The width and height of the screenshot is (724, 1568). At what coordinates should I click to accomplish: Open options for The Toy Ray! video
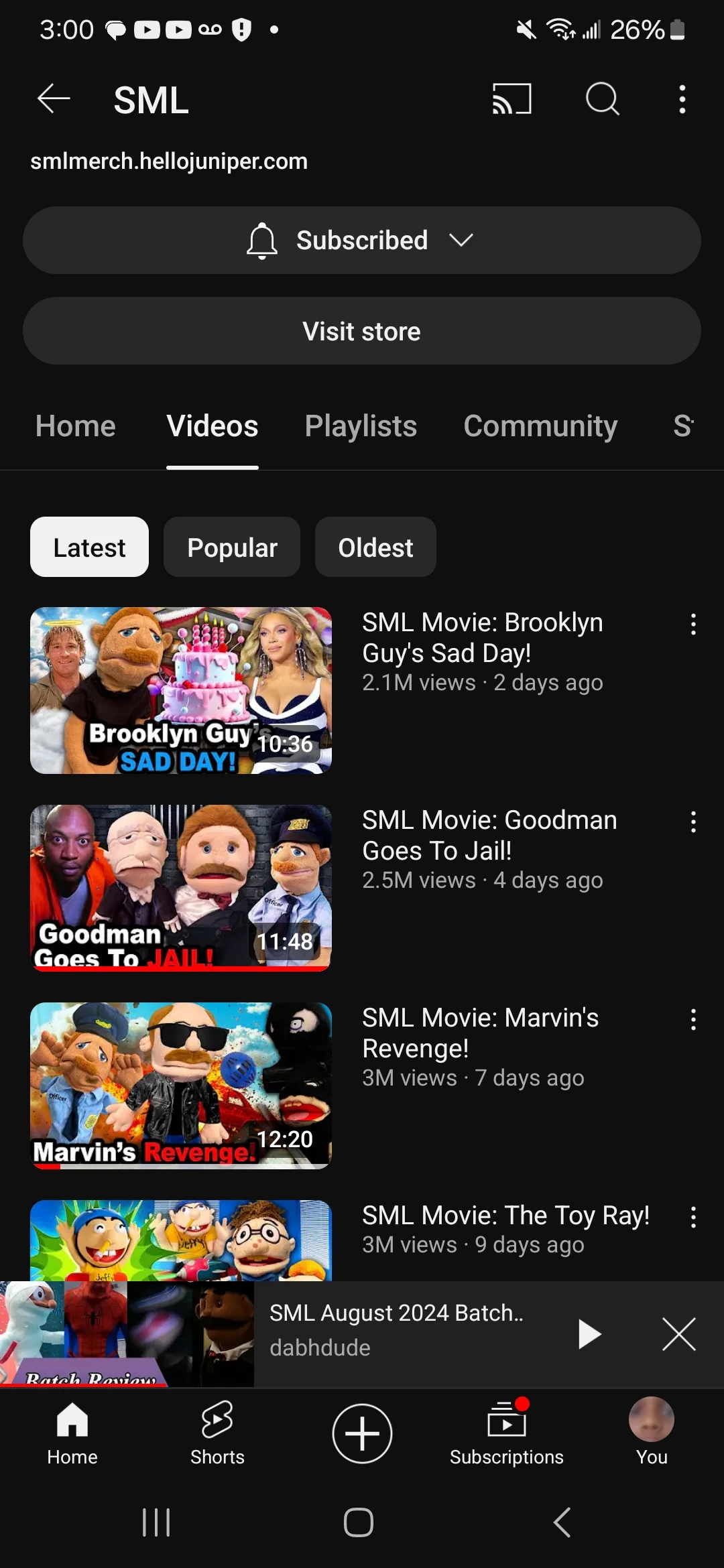[693, 1217]
